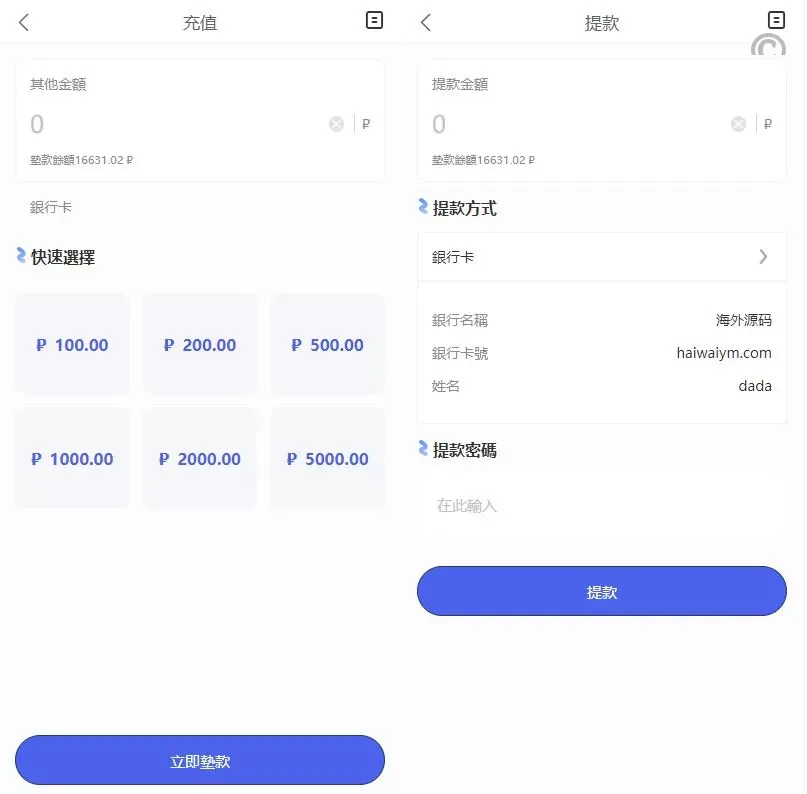Select the ₽ 100.00 quick amount
807x794 pixels.
pyautogui.click(x=72, y=345)
